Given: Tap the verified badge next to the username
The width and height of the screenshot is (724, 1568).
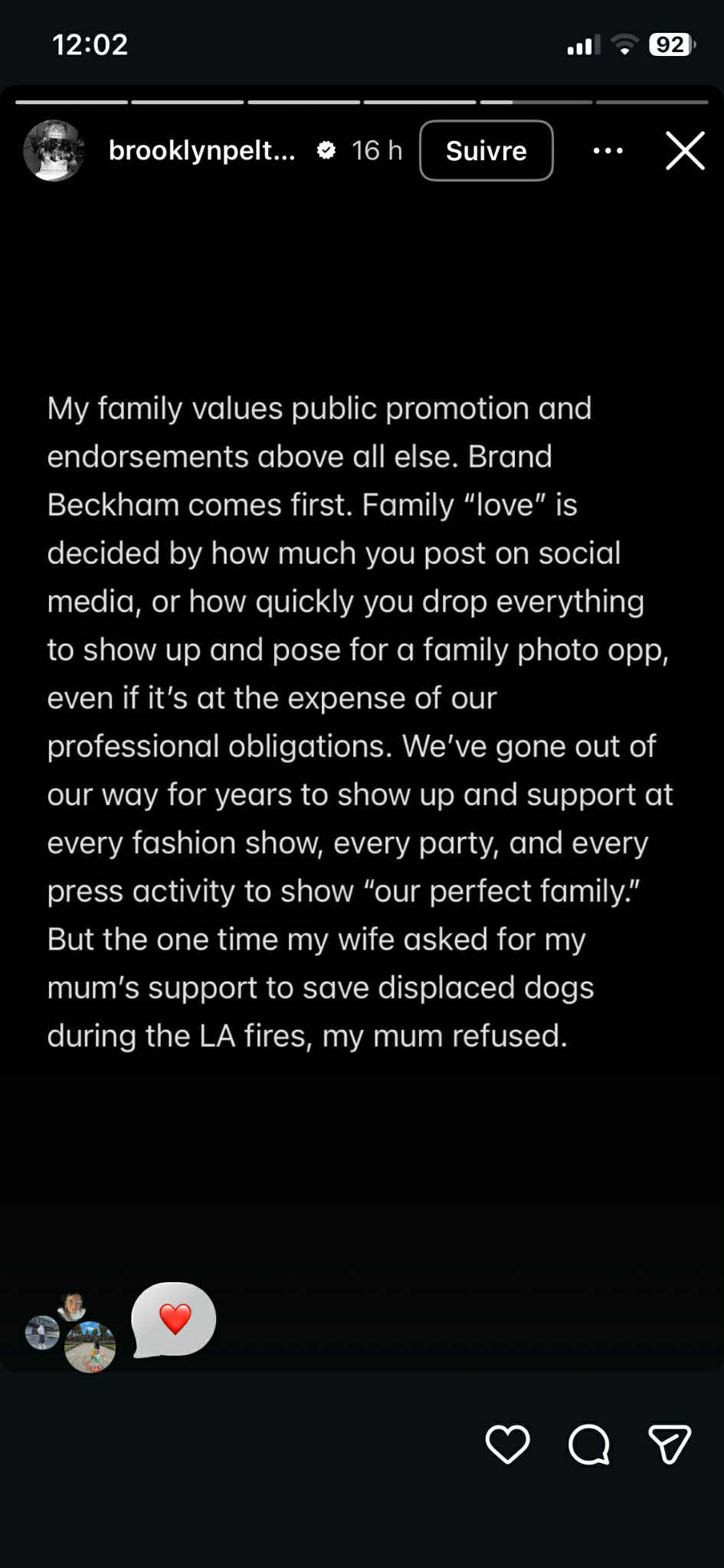Looking at the screenshot, I should tap(326, 150).
